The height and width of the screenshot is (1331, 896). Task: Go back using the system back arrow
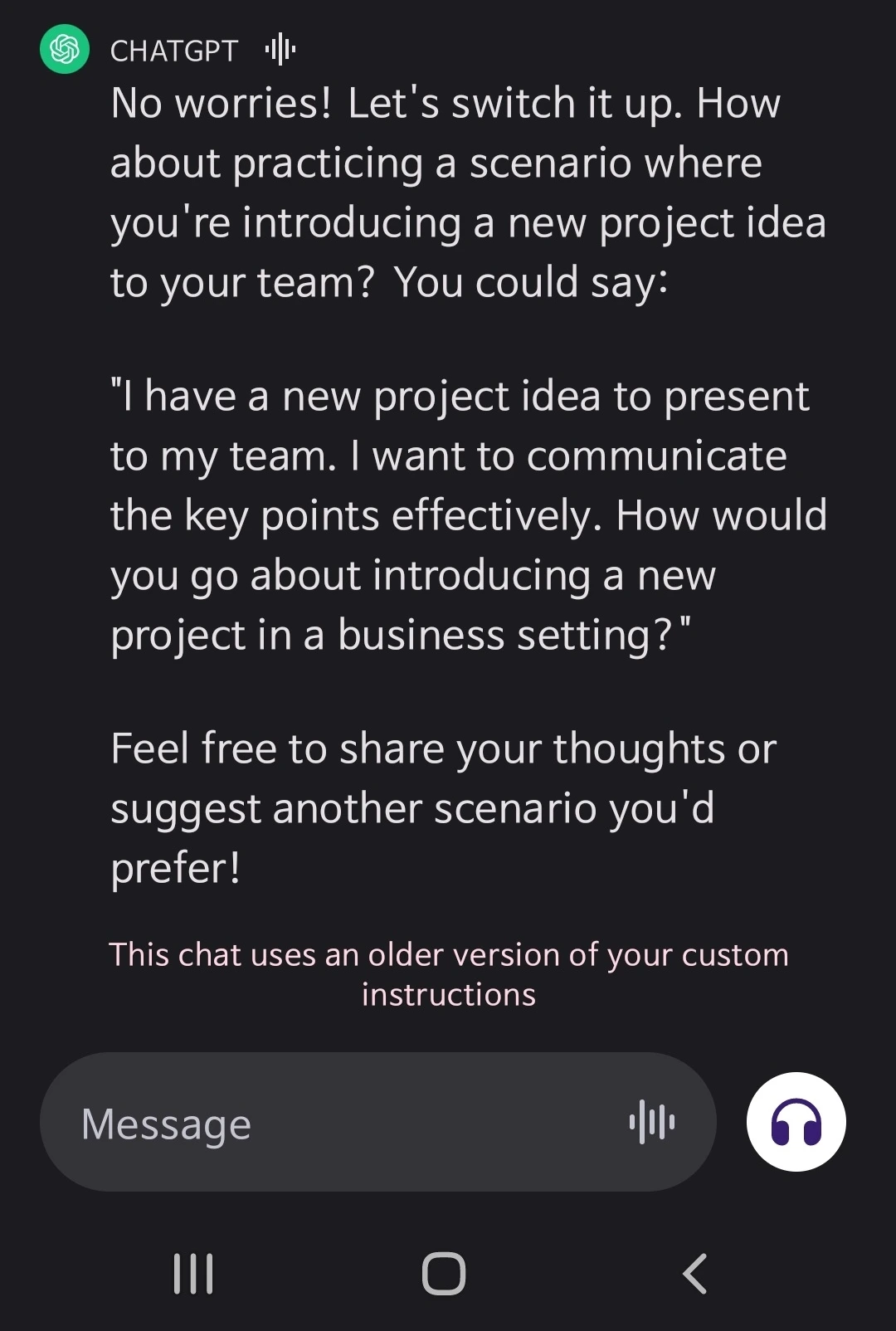click(x=695, y=1273)
